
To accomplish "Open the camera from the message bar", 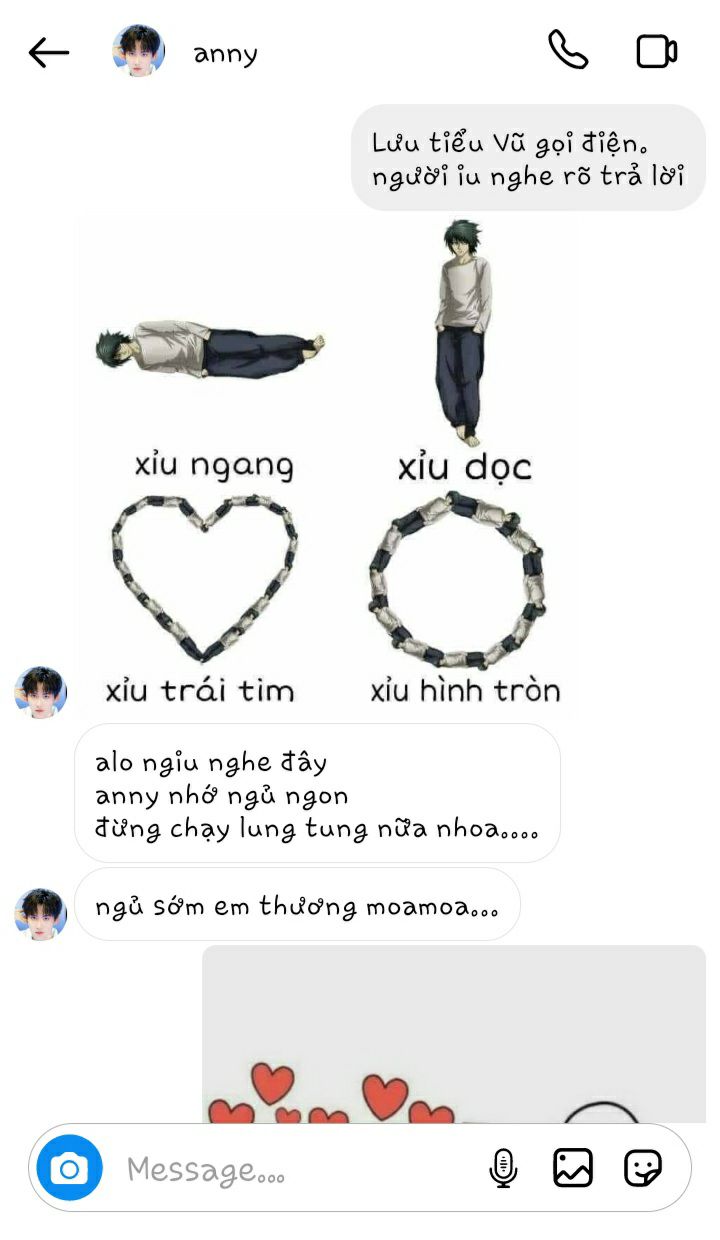I will [x=70, y=1167].
